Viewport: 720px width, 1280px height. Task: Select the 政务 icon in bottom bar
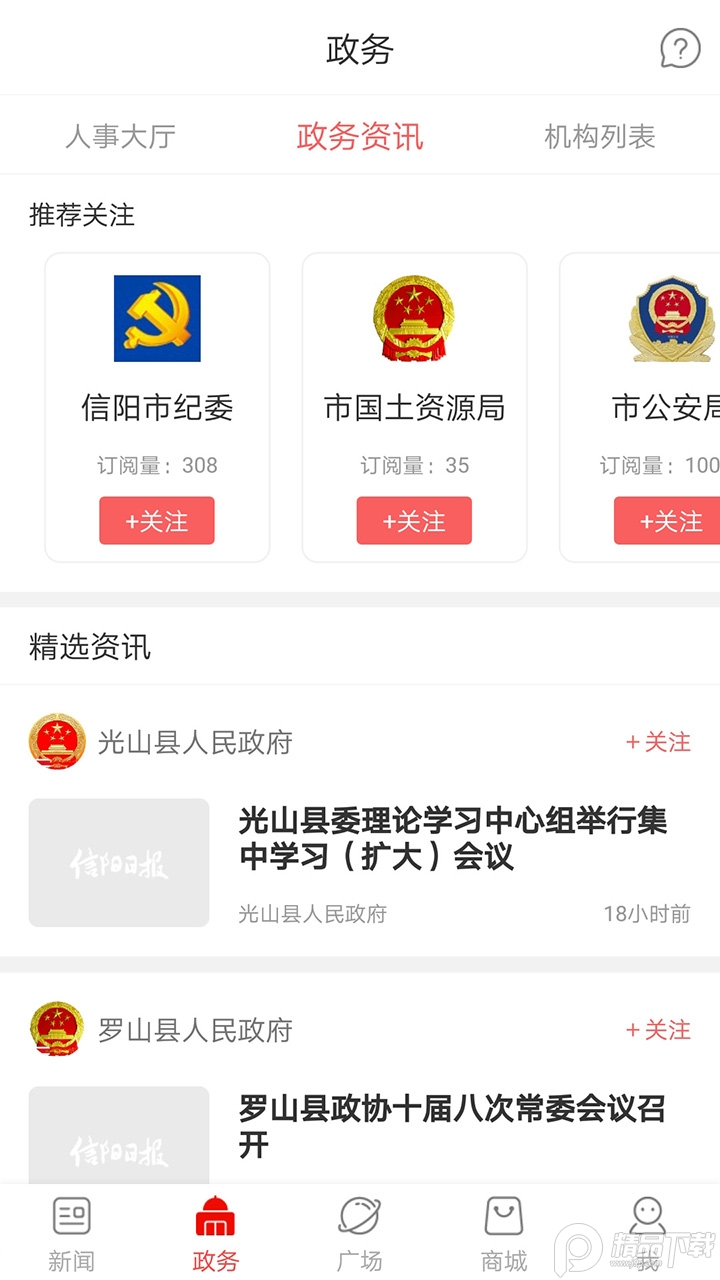(213, 1230)
